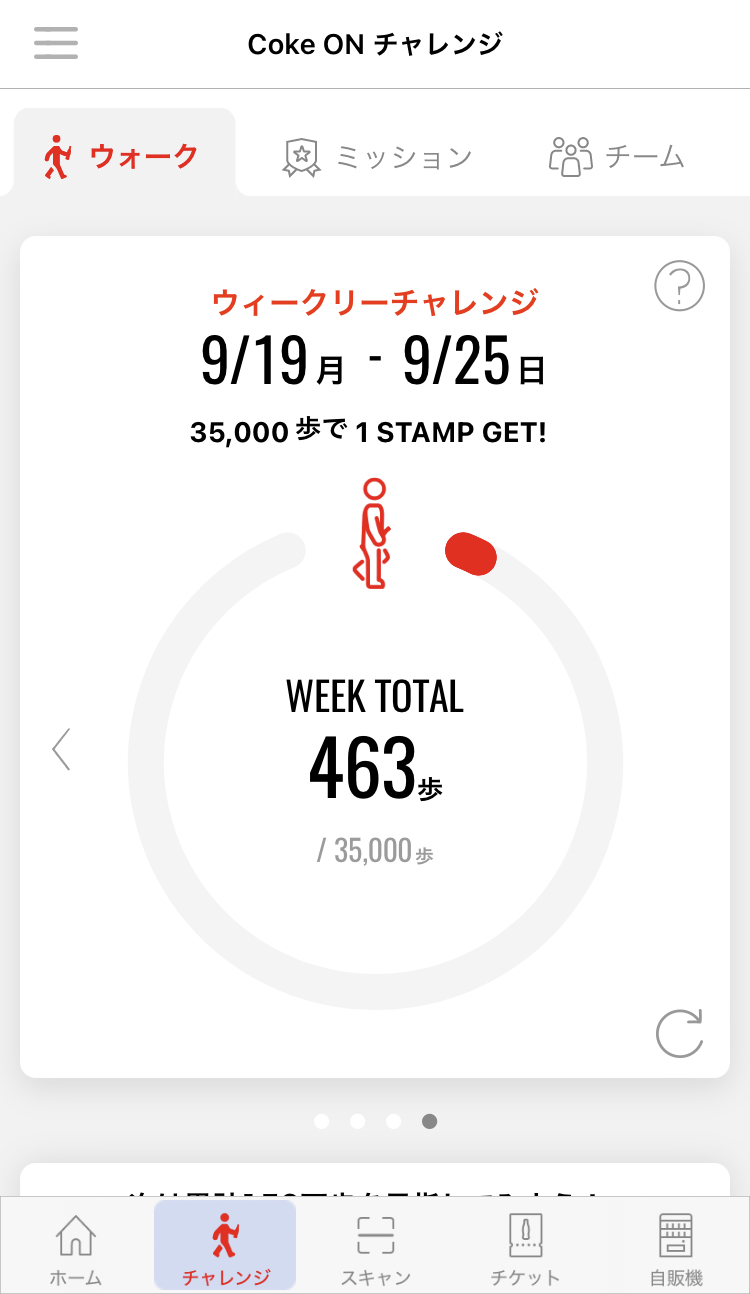Go to previous week with left chevron
Image resolution: width=750 pixels, height=1294 pixels.
[x=62, y=749]
